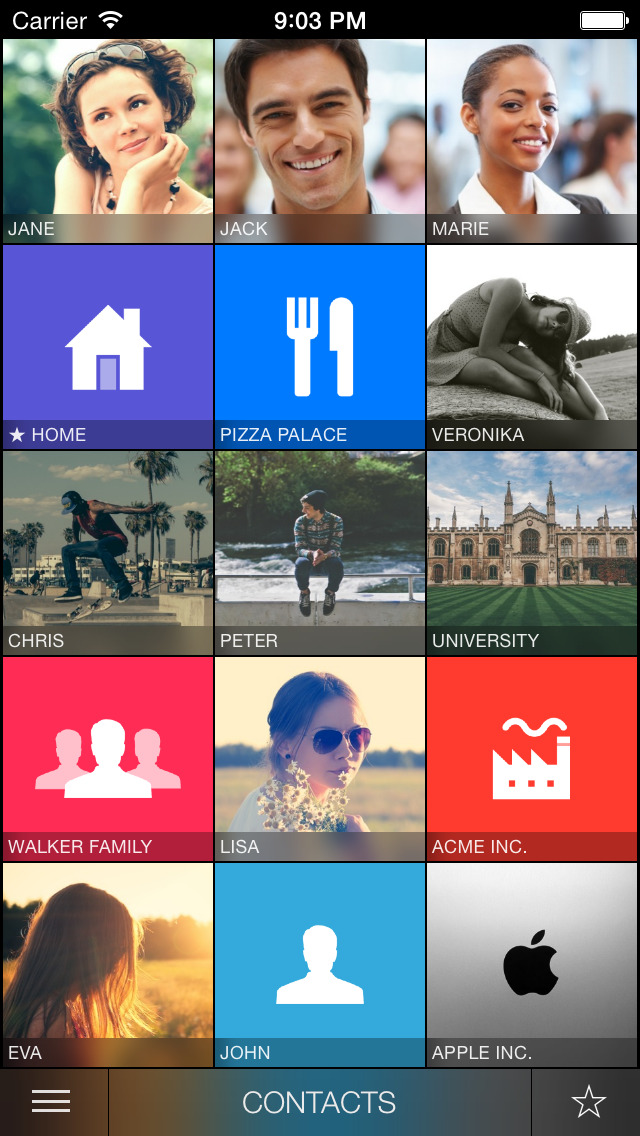Image resolution: width=640 pixels, height=1136 pixels.
Task: Select the John contact tile
Action: 320,964
